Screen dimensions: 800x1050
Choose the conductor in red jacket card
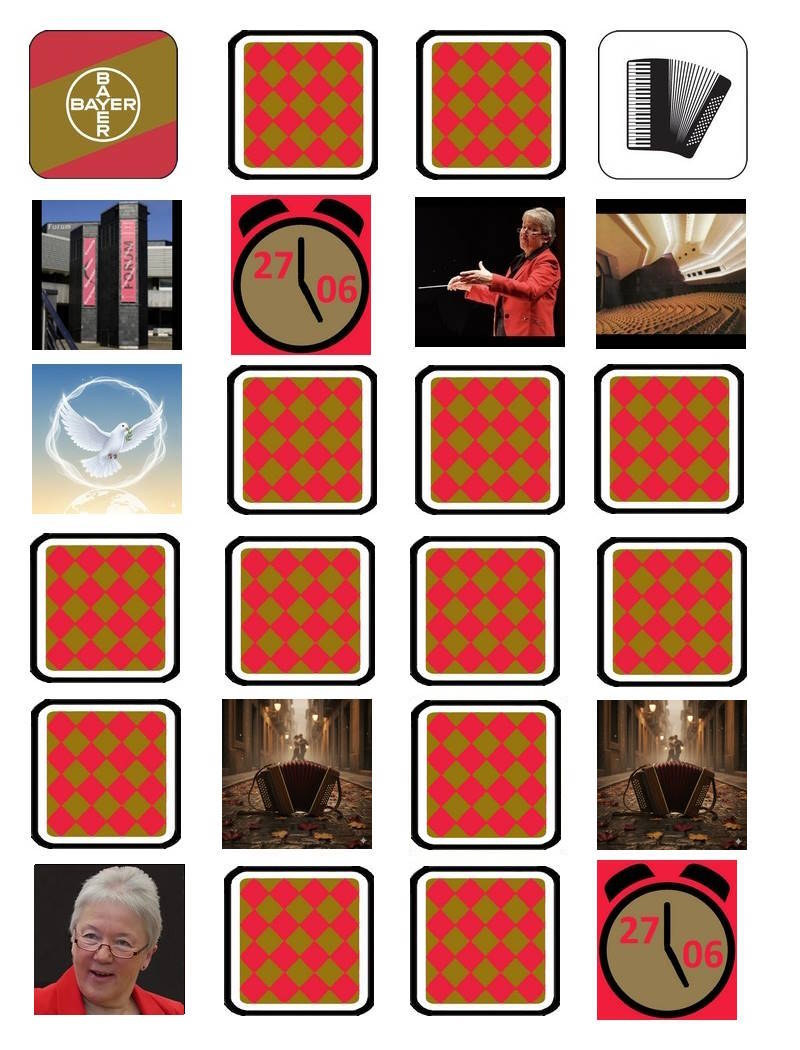490,272
